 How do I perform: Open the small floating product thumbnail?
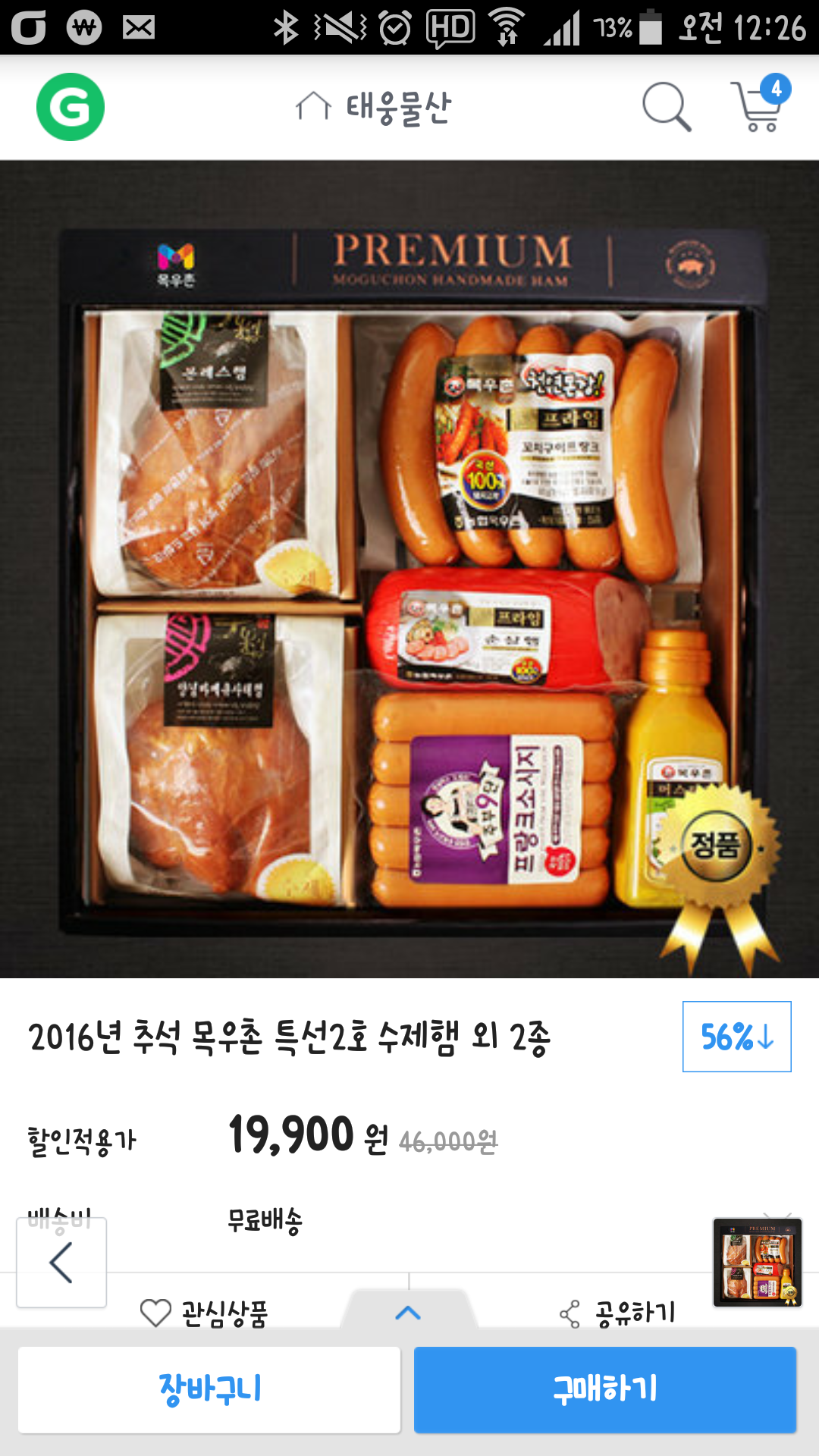758,1263
